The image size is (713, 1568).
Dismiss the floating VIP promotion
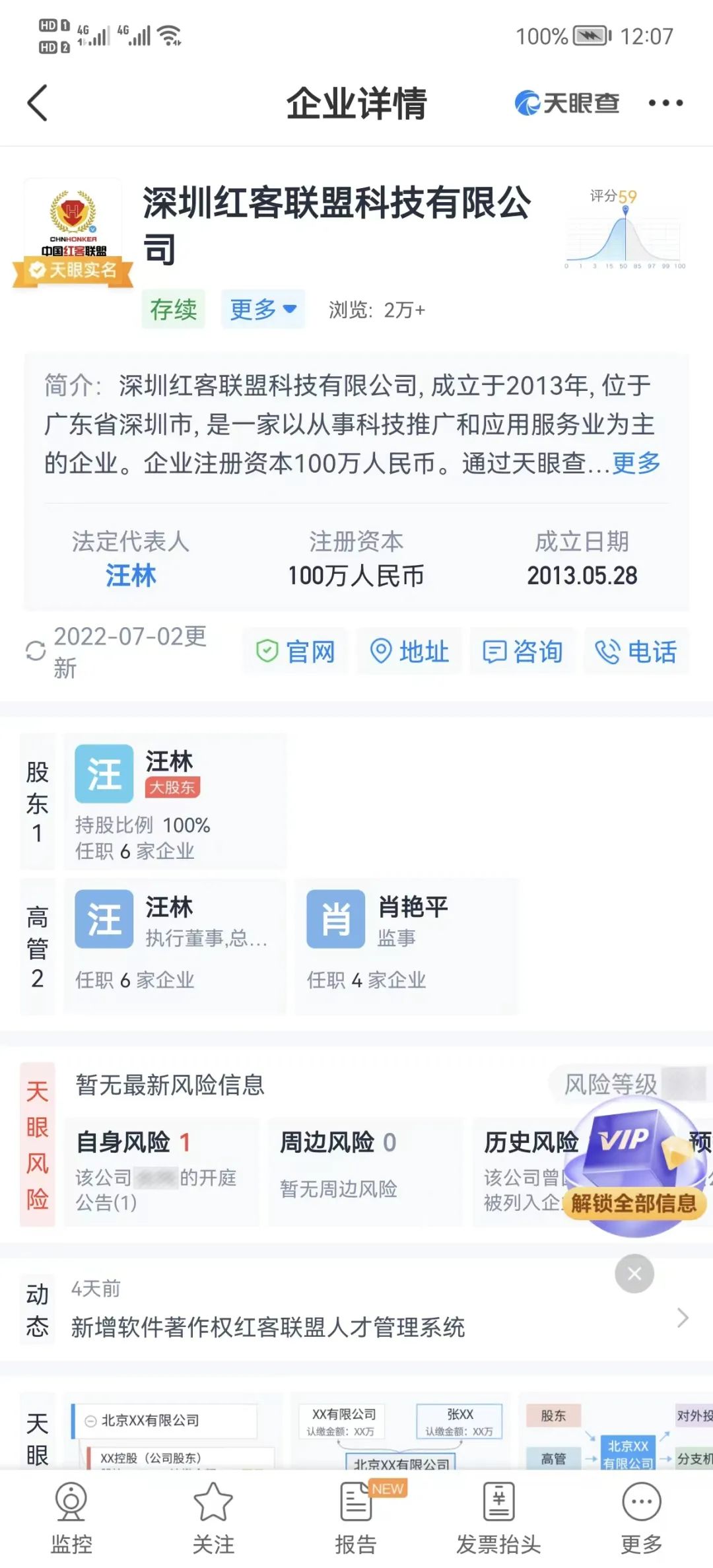pyautogui.click(x=634, y=1274)
